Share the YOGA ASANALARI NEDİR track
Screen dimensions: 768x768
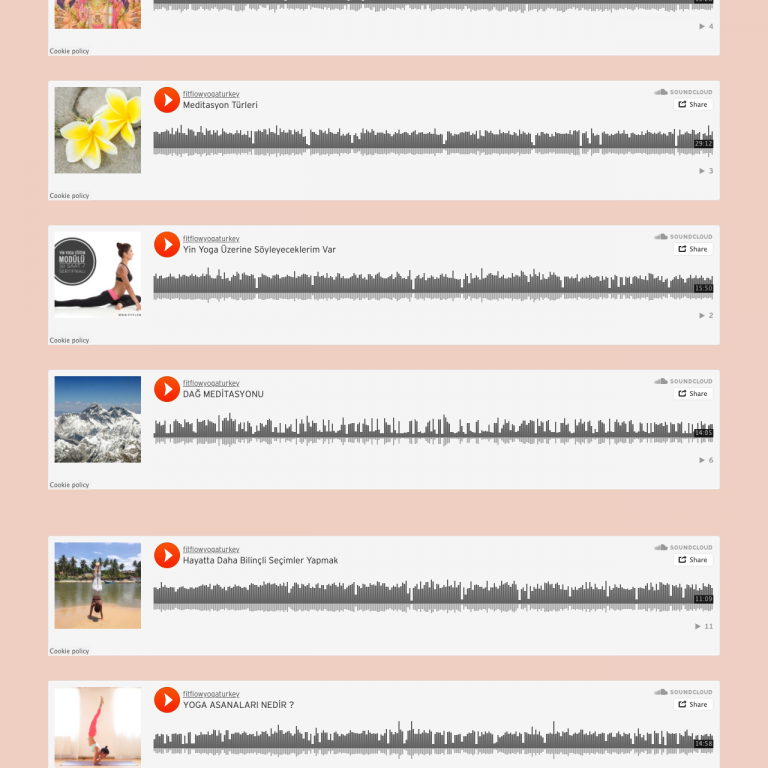click(693, 705)
